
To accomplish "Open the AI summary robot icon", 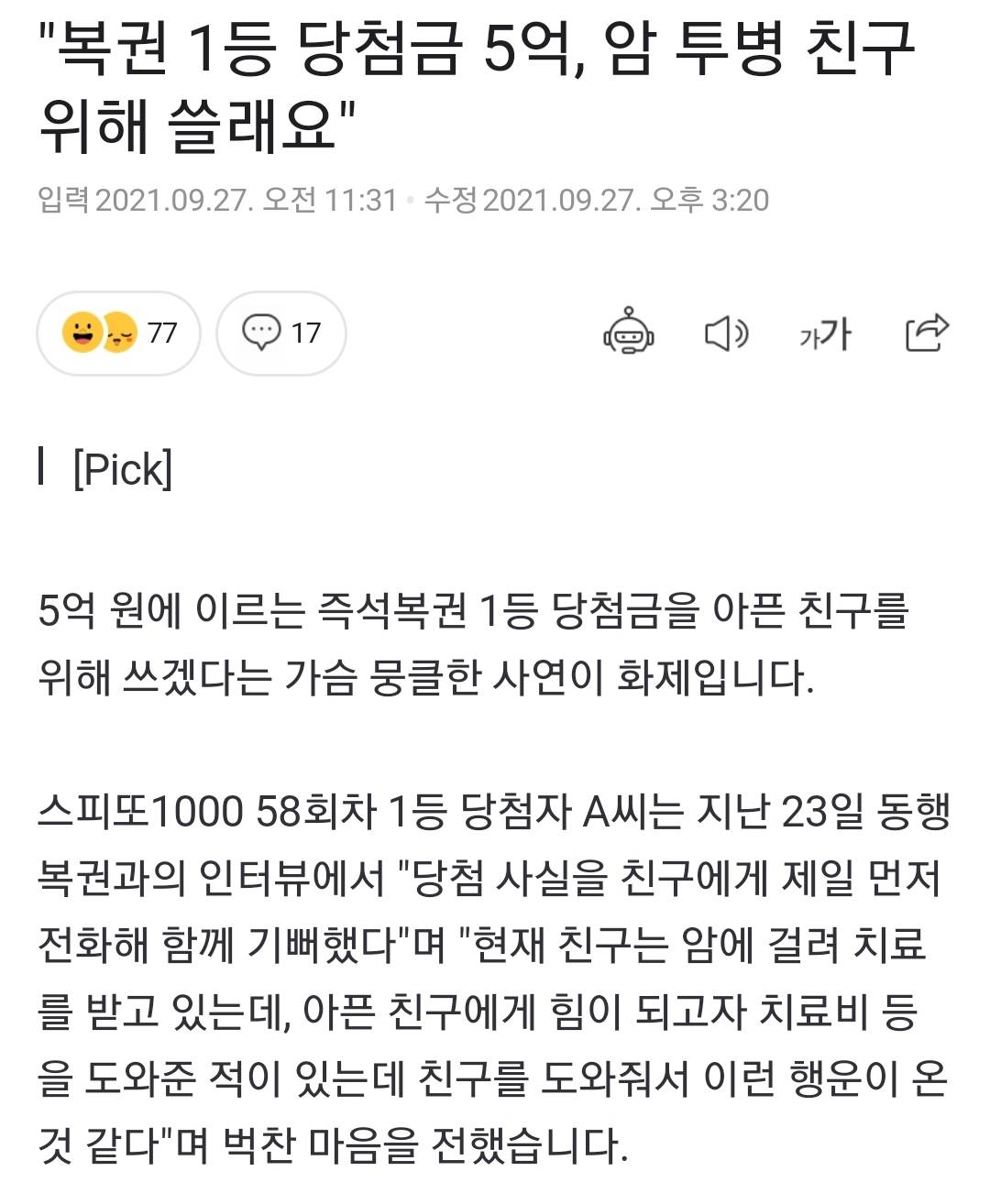I will [629, 332].
